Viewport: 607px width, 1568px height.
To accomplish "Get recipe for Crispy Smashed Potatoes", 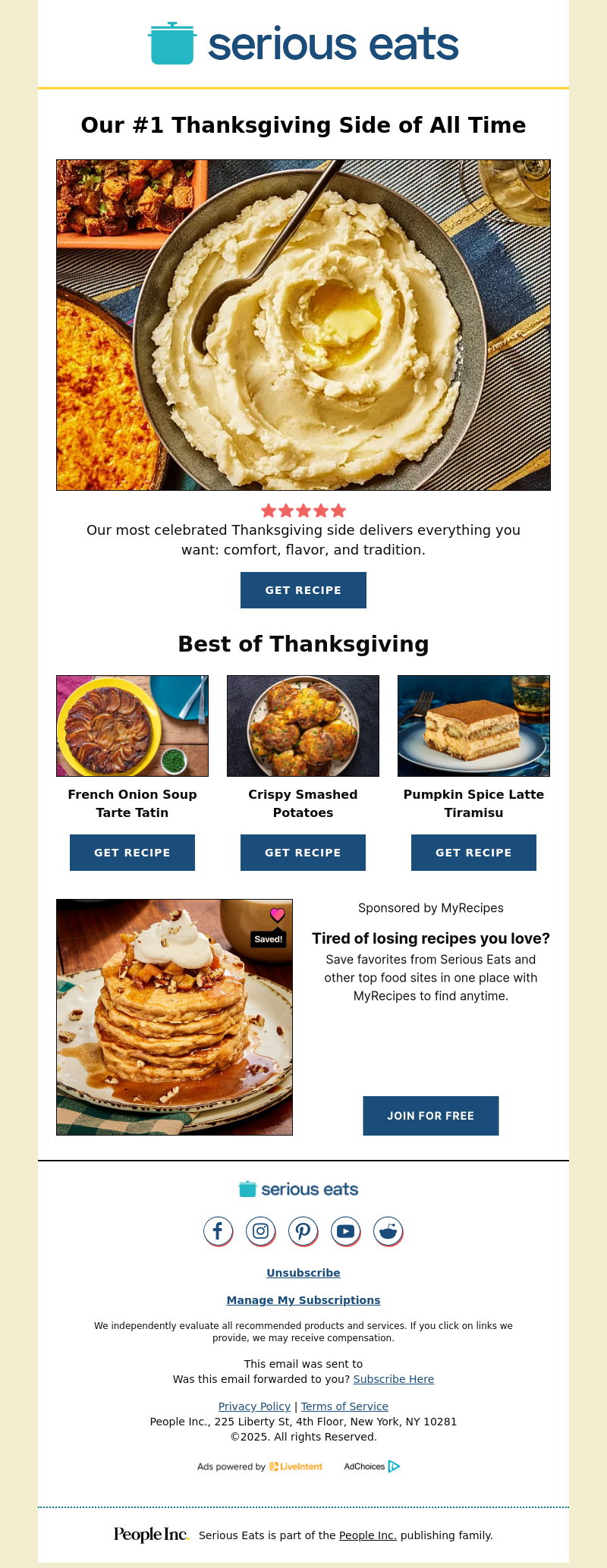I will (x=303, y=853).
